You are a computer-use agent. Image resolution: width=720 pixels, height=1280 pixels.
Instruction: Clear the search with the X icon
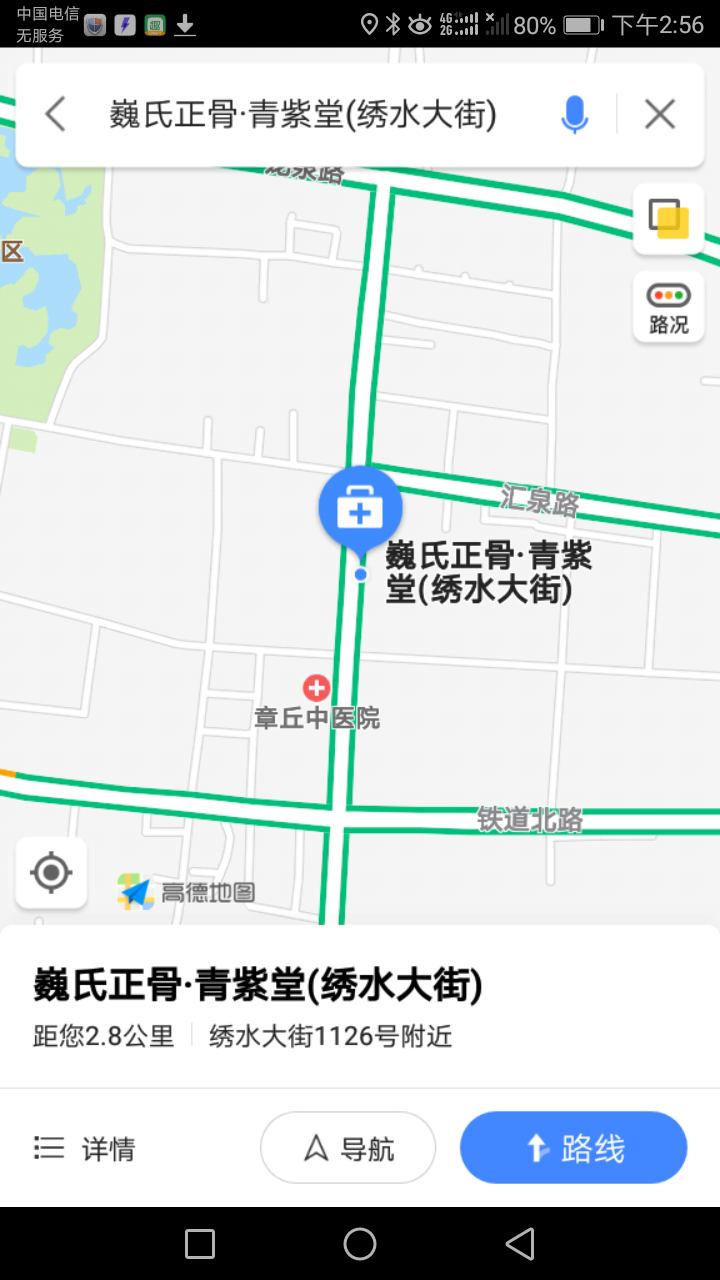pos(660,115)
